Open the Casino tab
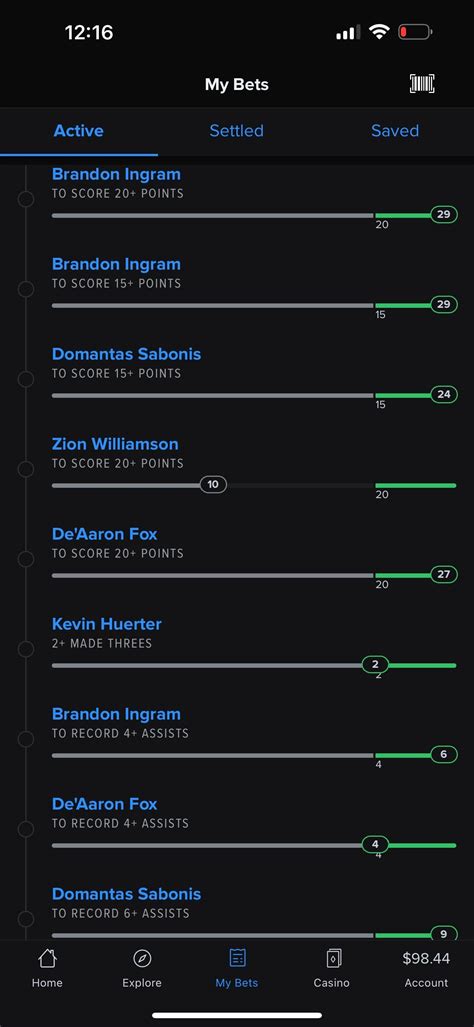474x1027 pixels. point(331,969)
